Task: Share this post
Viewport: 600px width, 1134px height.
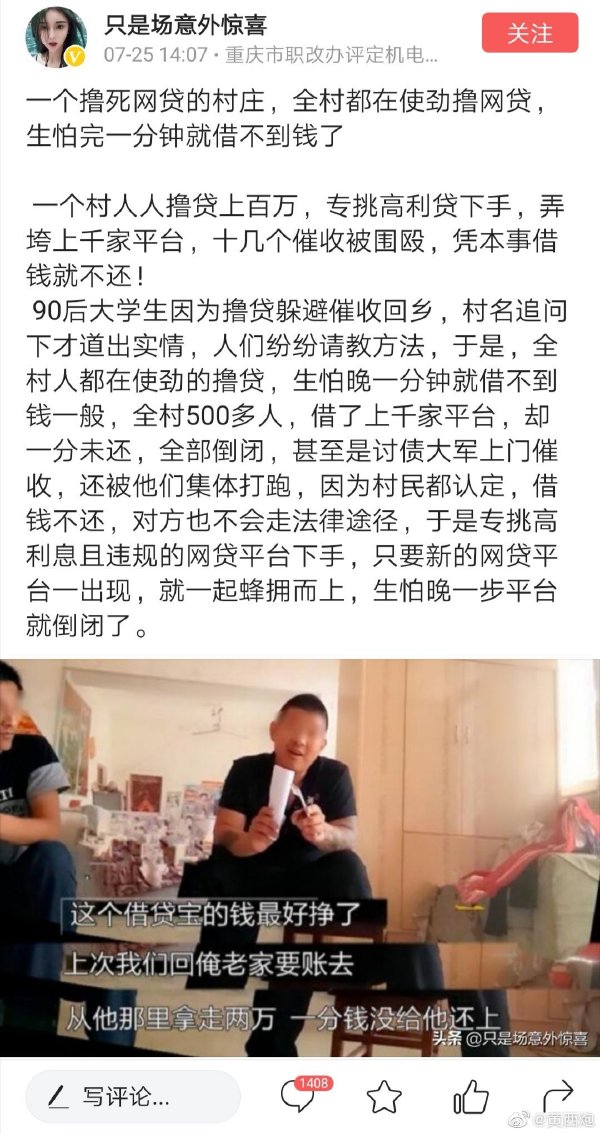Action: 557,1096
